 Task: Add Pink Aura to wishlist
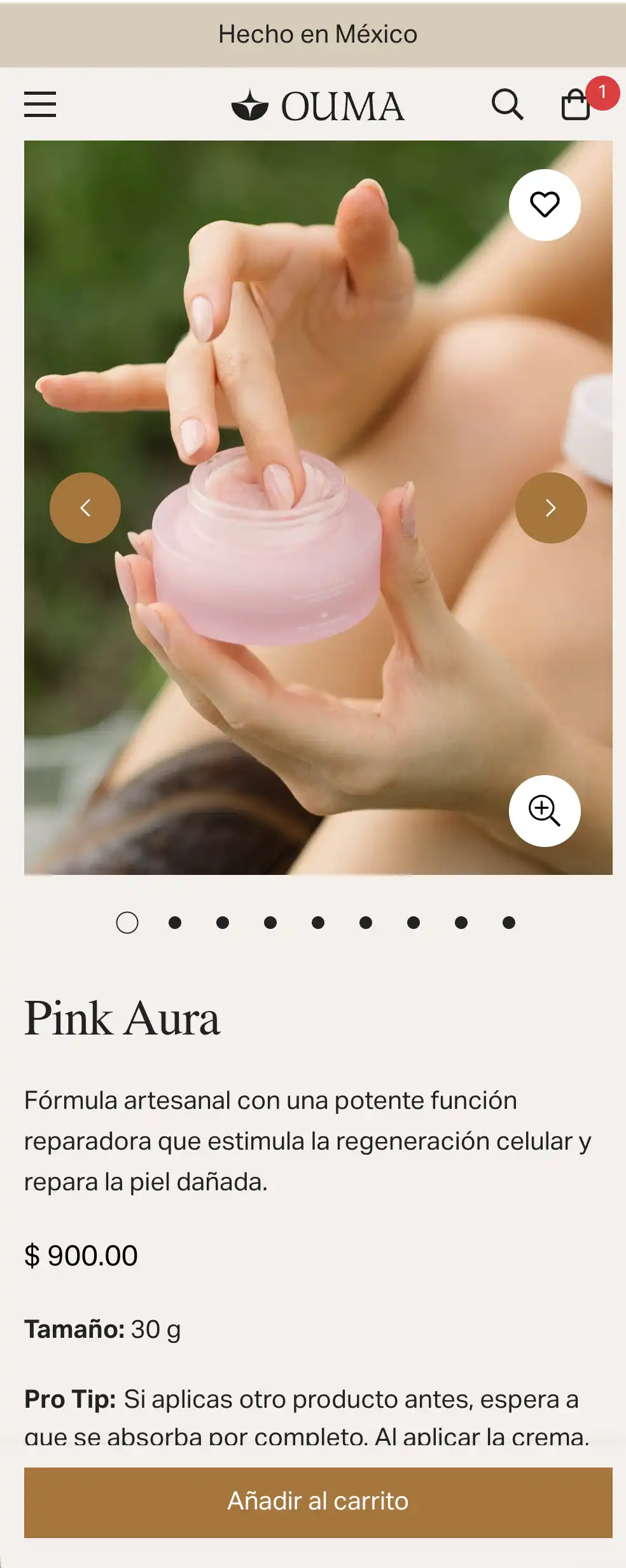point(545,205)
